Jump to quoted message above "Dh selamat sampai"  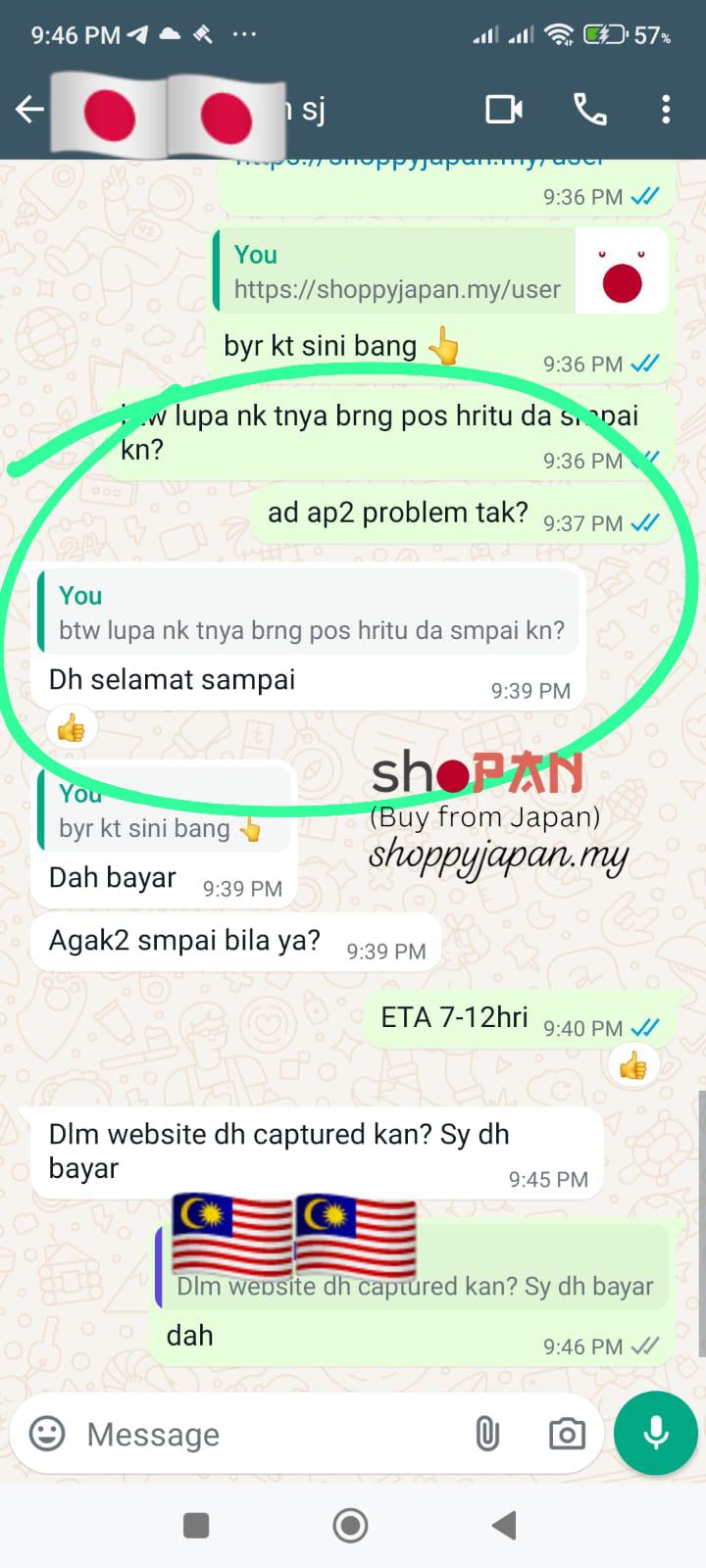point(310,613)
